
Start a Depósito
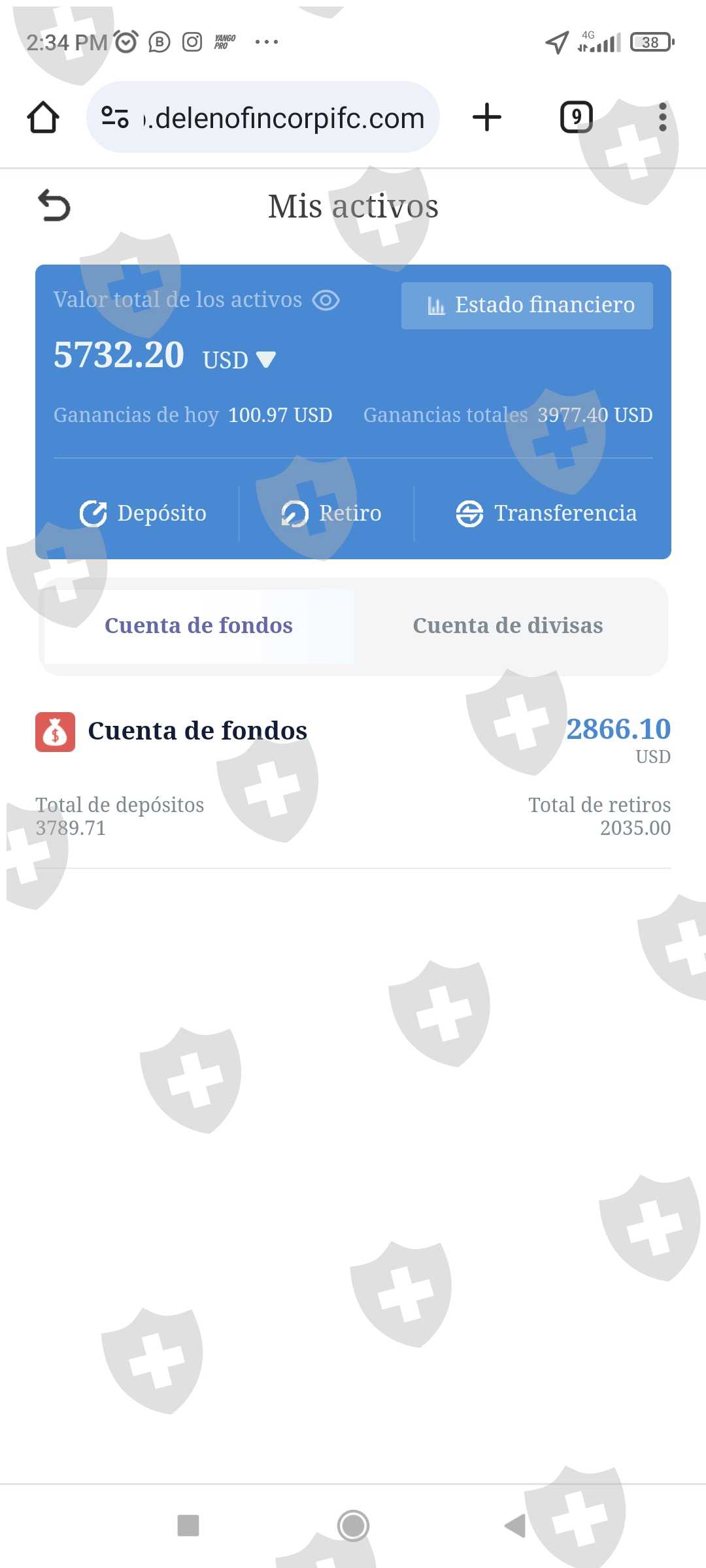coord(143,514)
